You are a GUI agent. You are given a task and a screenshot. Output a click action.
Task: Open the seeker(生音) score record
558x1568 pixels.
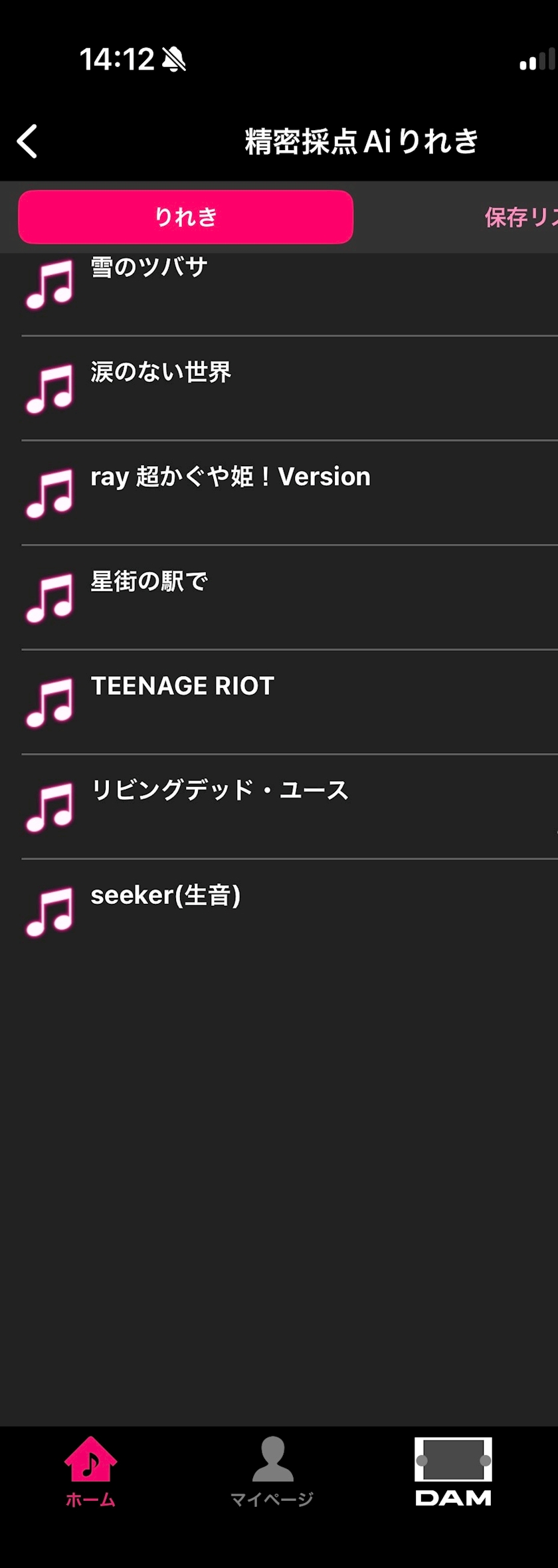[x=279, y=911]
